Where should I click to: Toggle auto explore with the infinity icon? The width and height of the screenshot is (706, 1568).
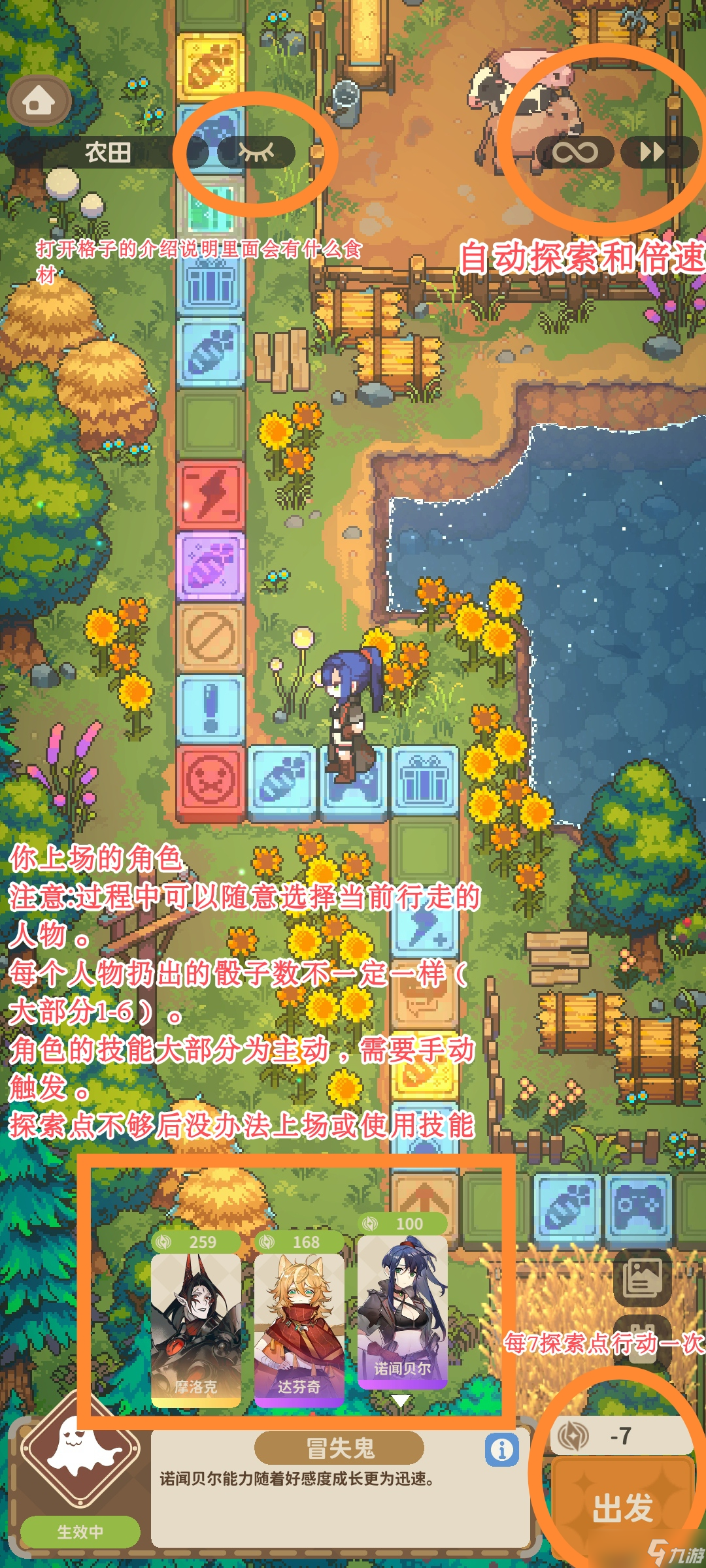click(575, 152)
